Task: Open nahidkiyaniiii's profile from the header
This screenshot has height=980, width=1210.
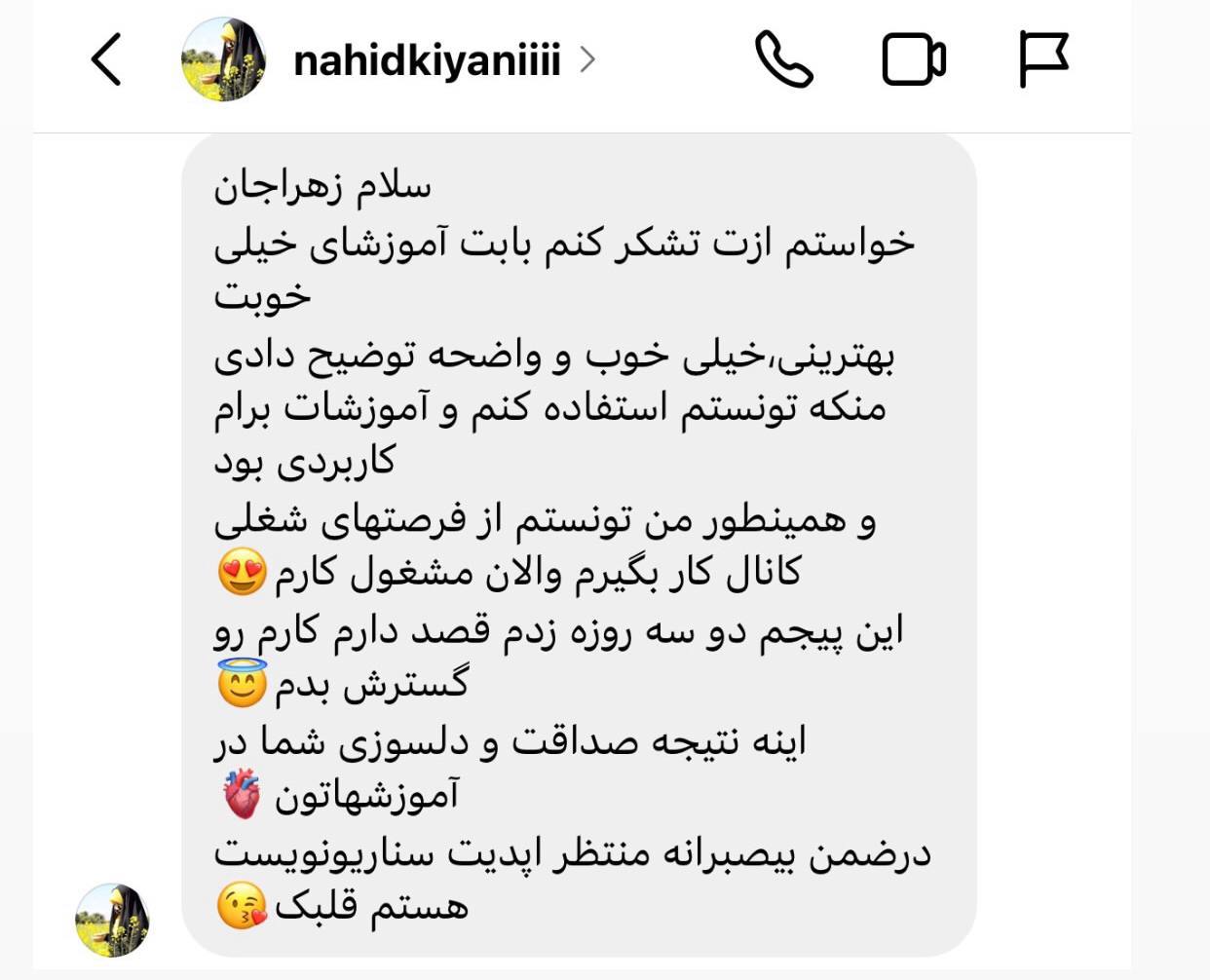Action: click(x=427, y=61)
